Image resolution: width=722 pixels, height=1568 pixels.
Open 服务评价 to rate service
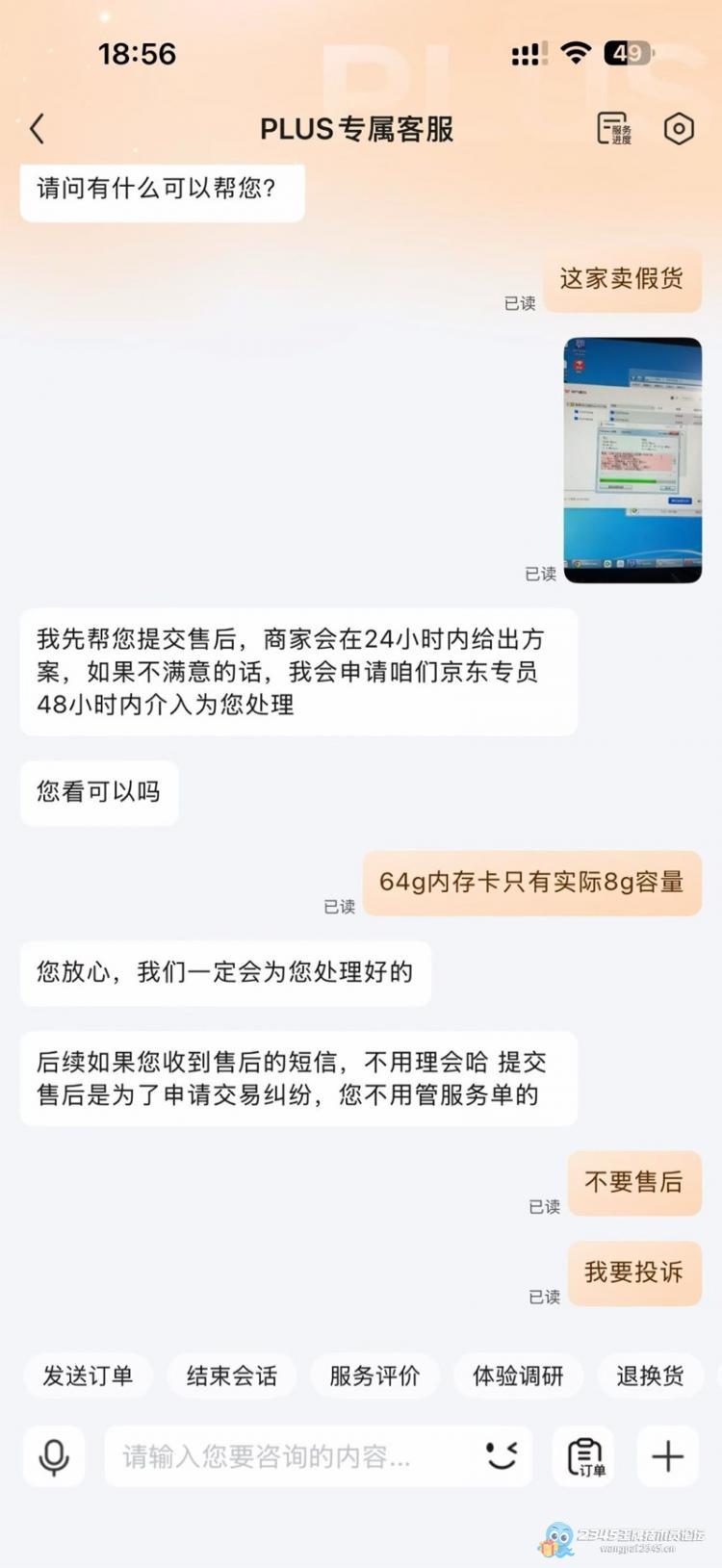point(374,1375)
